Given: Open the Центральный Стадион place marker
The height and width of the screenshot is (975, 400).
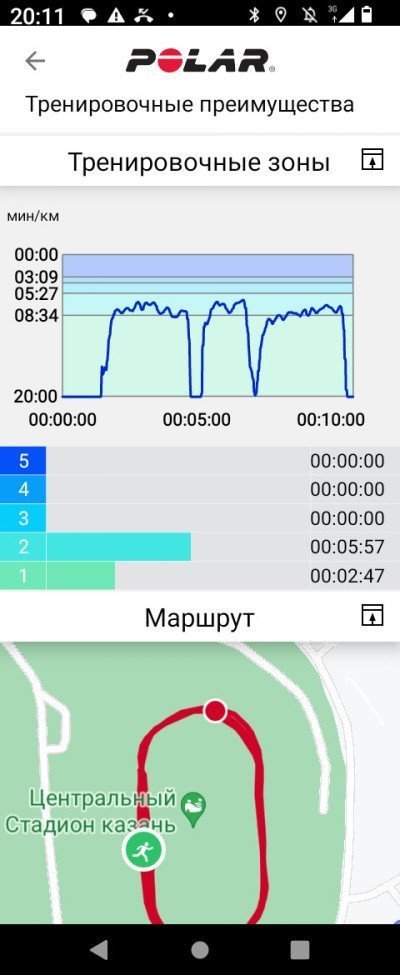Looking at the screenshot, I should (193, 809).
